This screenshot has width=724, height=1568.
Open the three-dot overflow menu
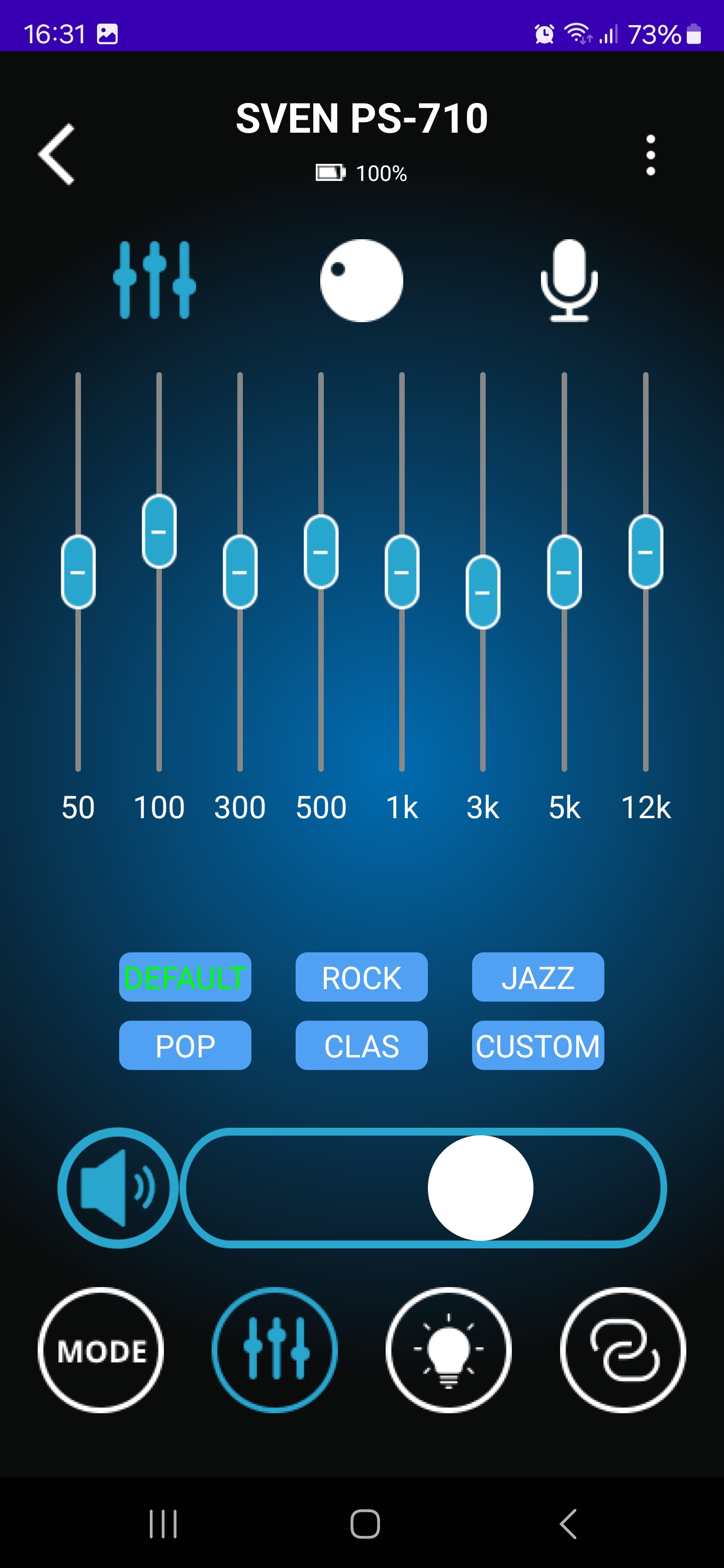(650, 155)
